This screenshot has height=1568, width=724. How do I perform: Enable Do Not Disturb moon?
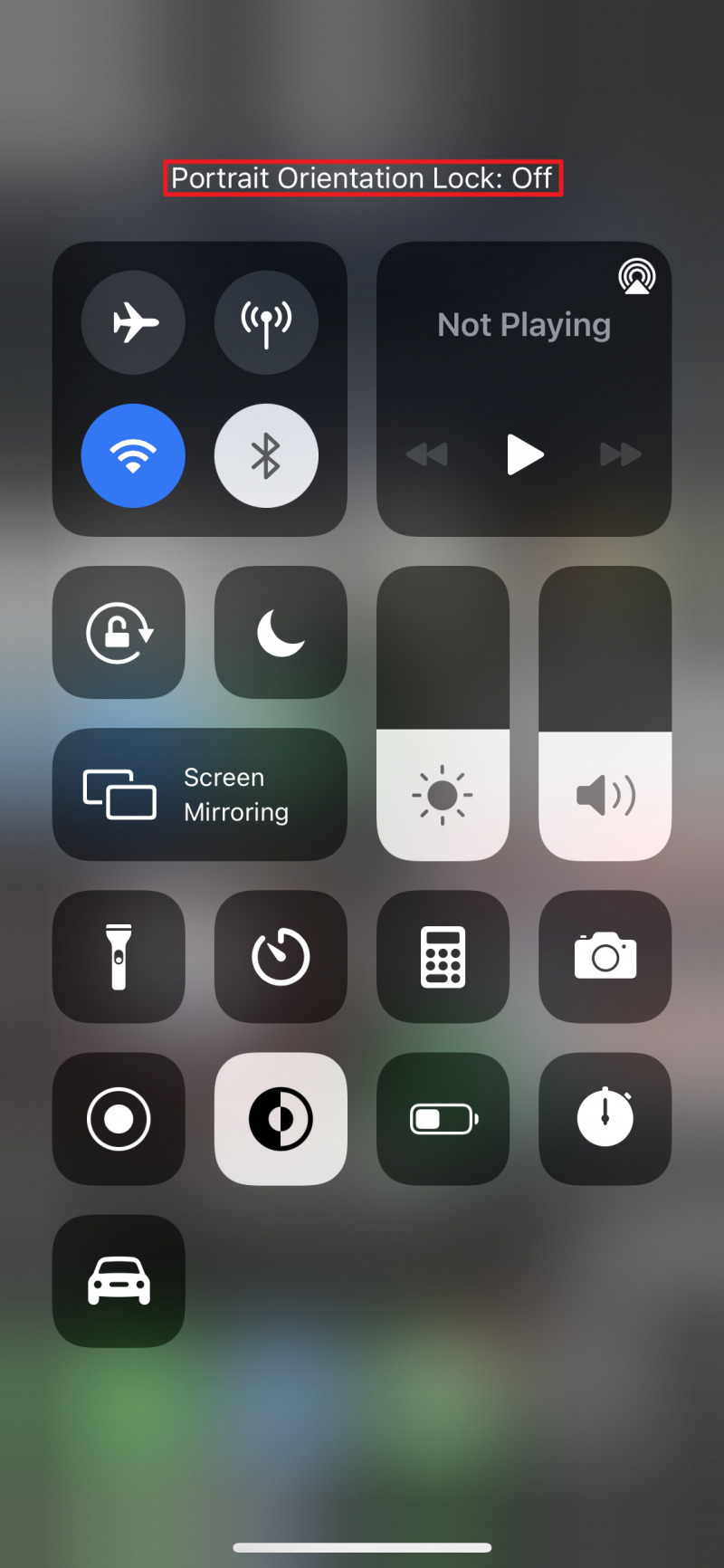281,632
